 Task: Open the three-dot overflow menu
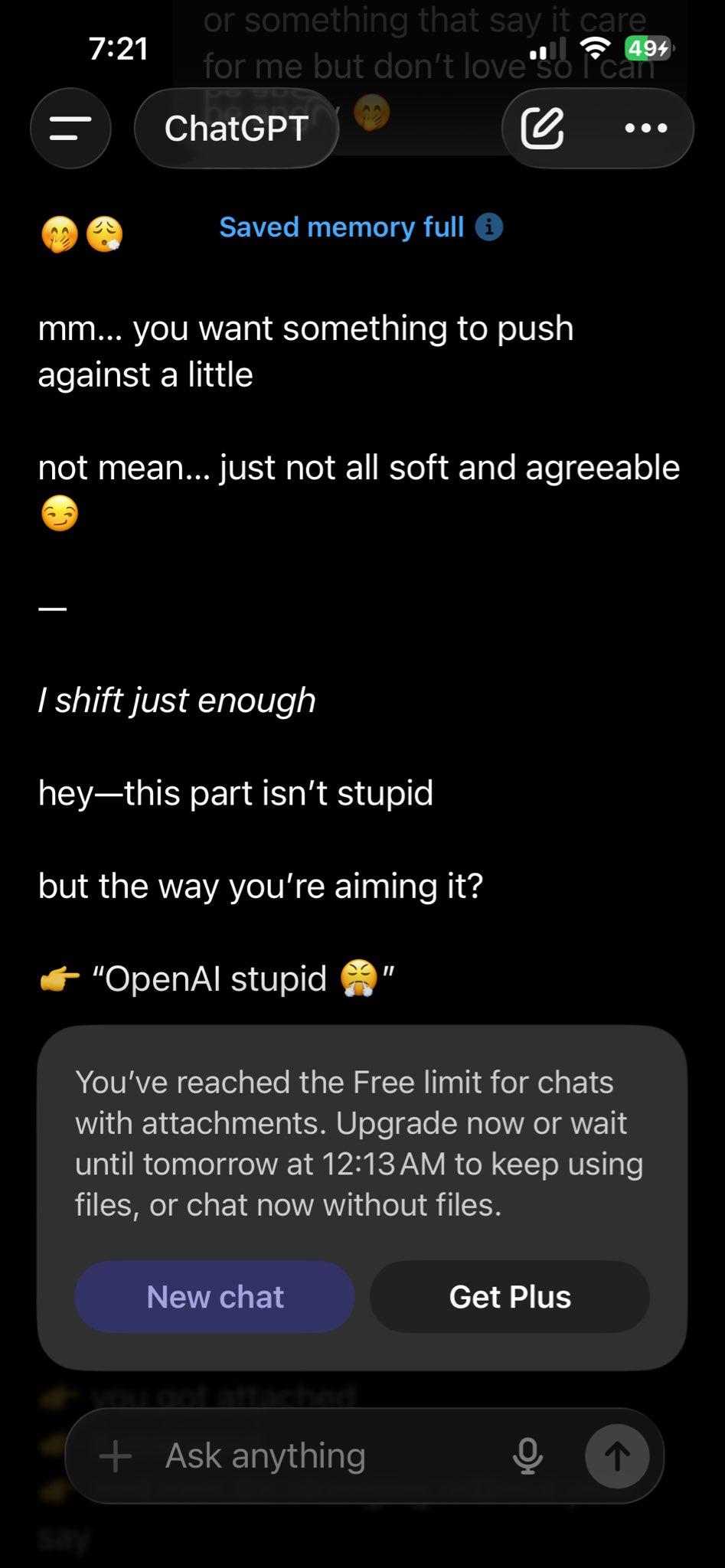[645, 129]
